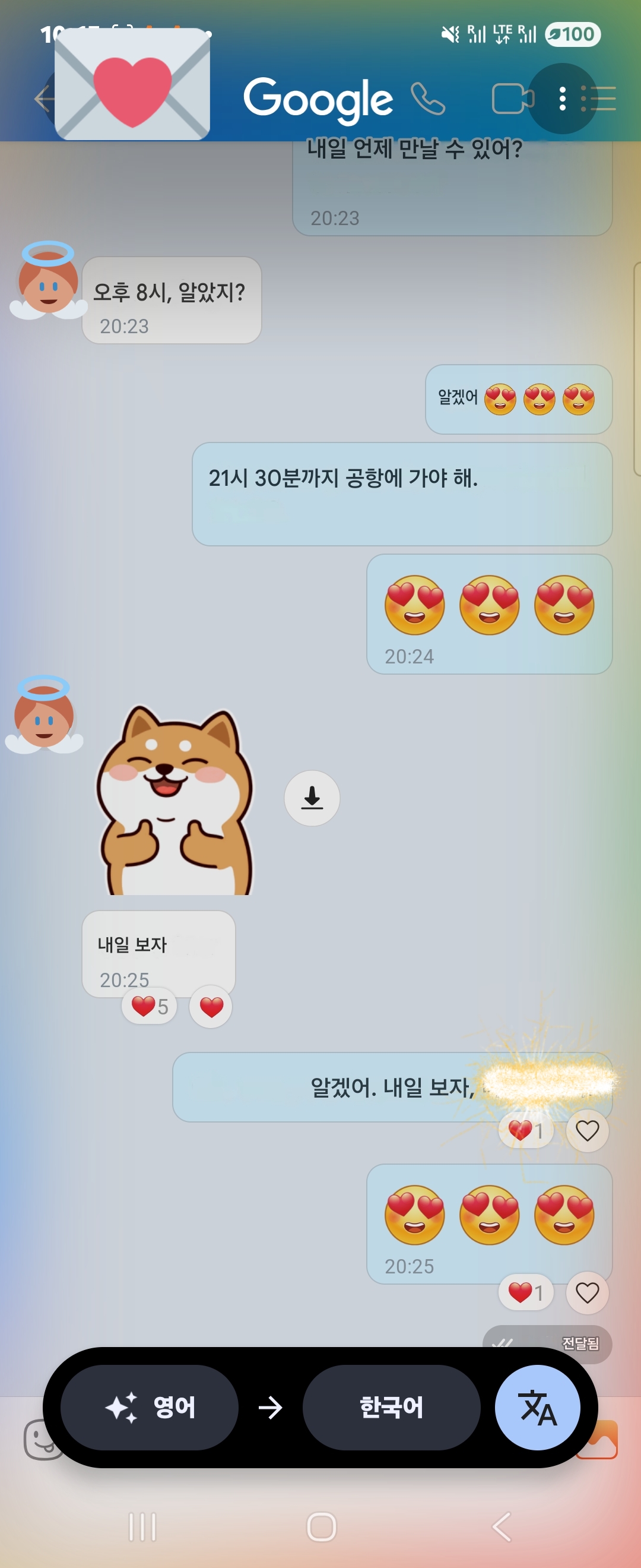This screenshot has width=641, height=1568.
Task: Open the Shiba dog sticker
Action: [175, 801]
